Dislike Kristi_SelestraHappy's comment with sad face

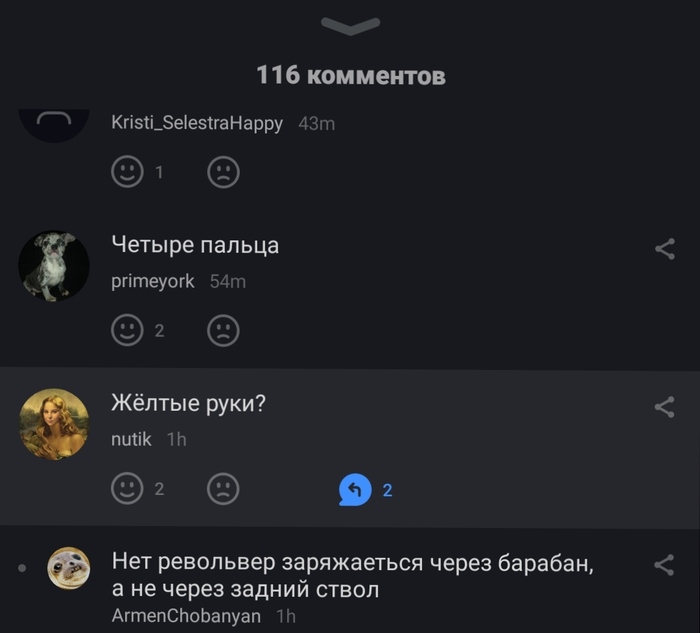pos(223,173)
